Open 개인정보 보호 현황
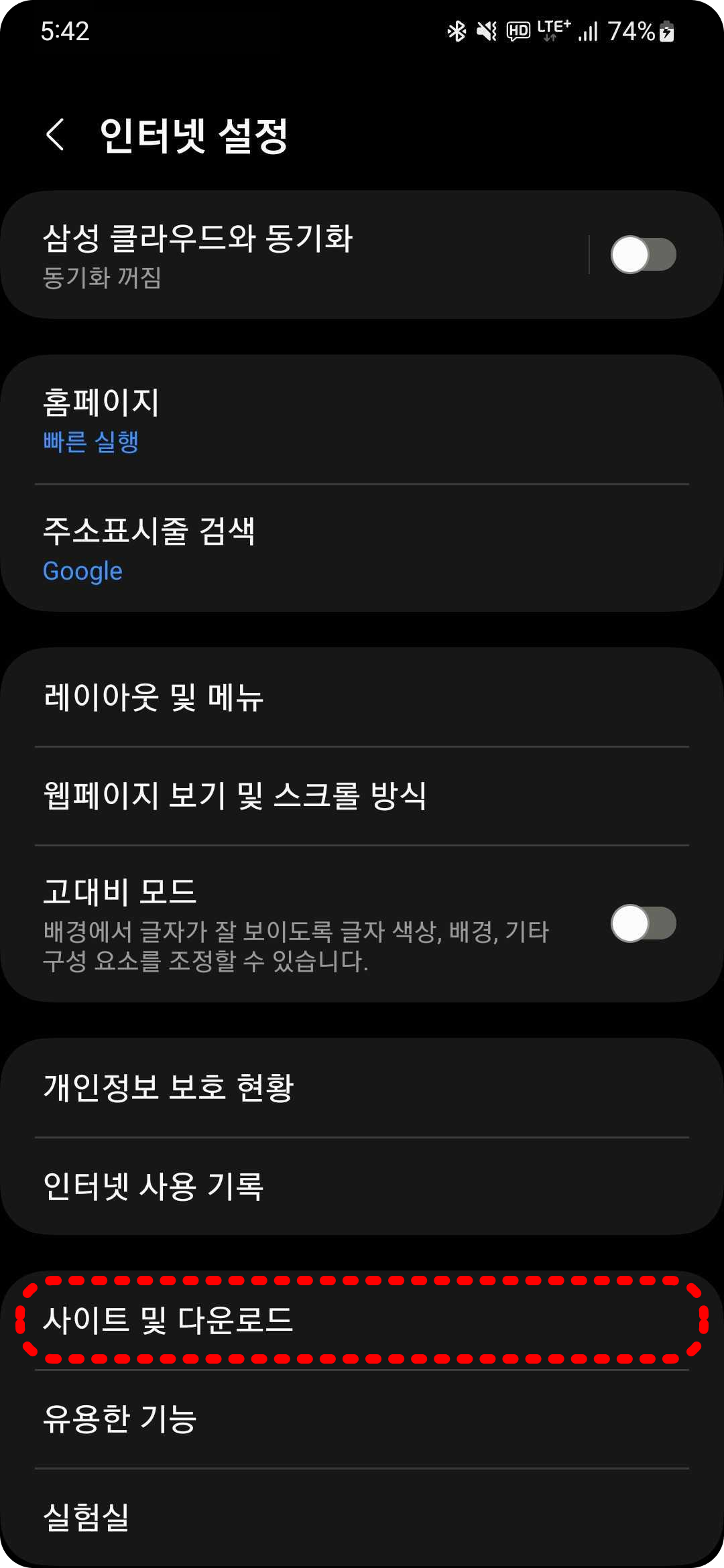 [x=362, y=1087]
